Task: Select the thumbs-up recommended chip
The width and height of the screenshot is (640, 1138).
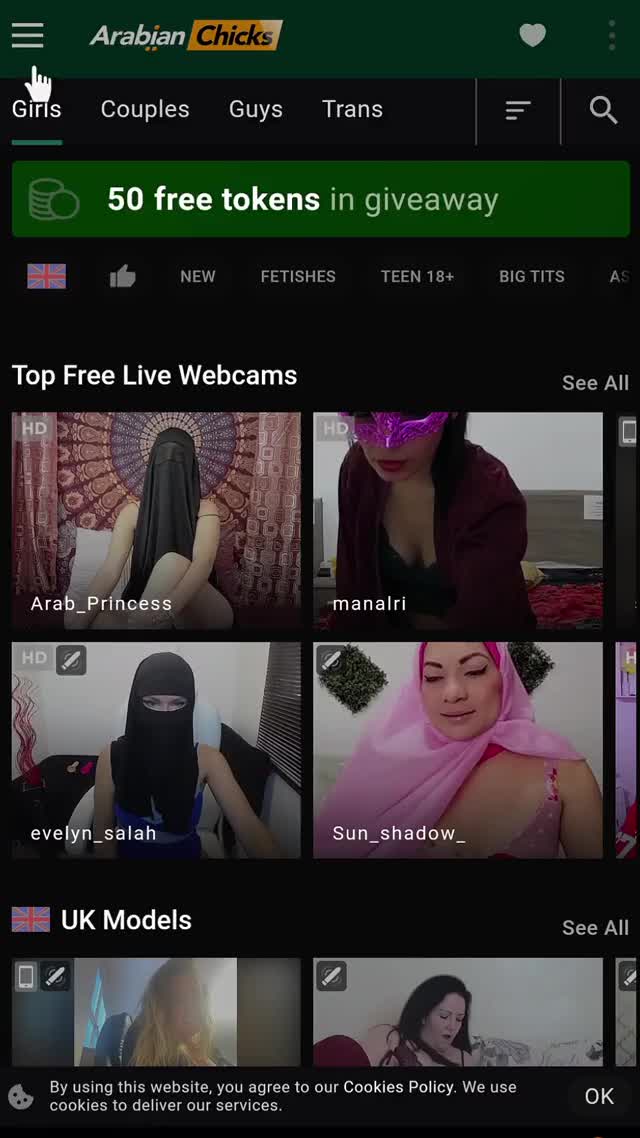Action: point(122,276)
